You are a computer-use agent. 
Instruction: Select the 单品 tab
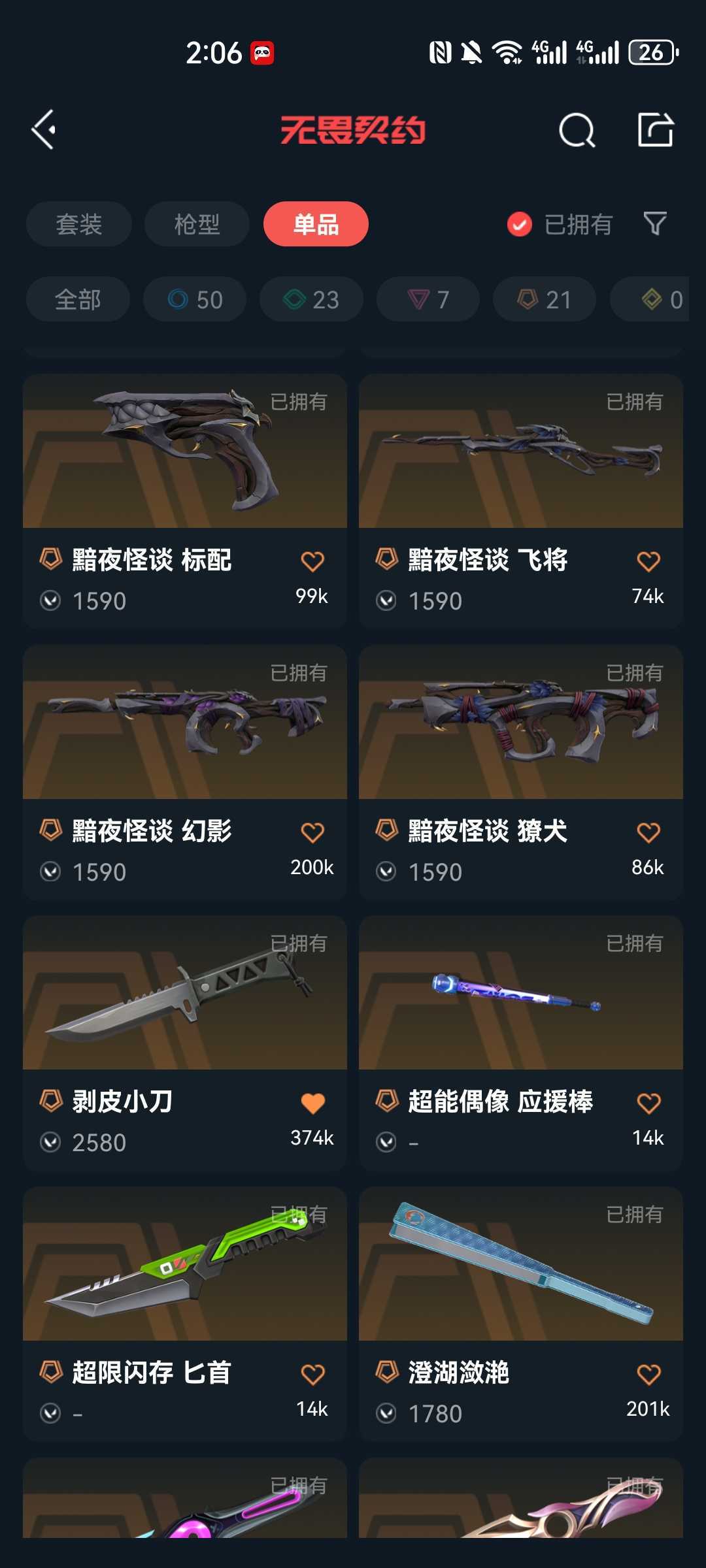(x=316, y=224)
